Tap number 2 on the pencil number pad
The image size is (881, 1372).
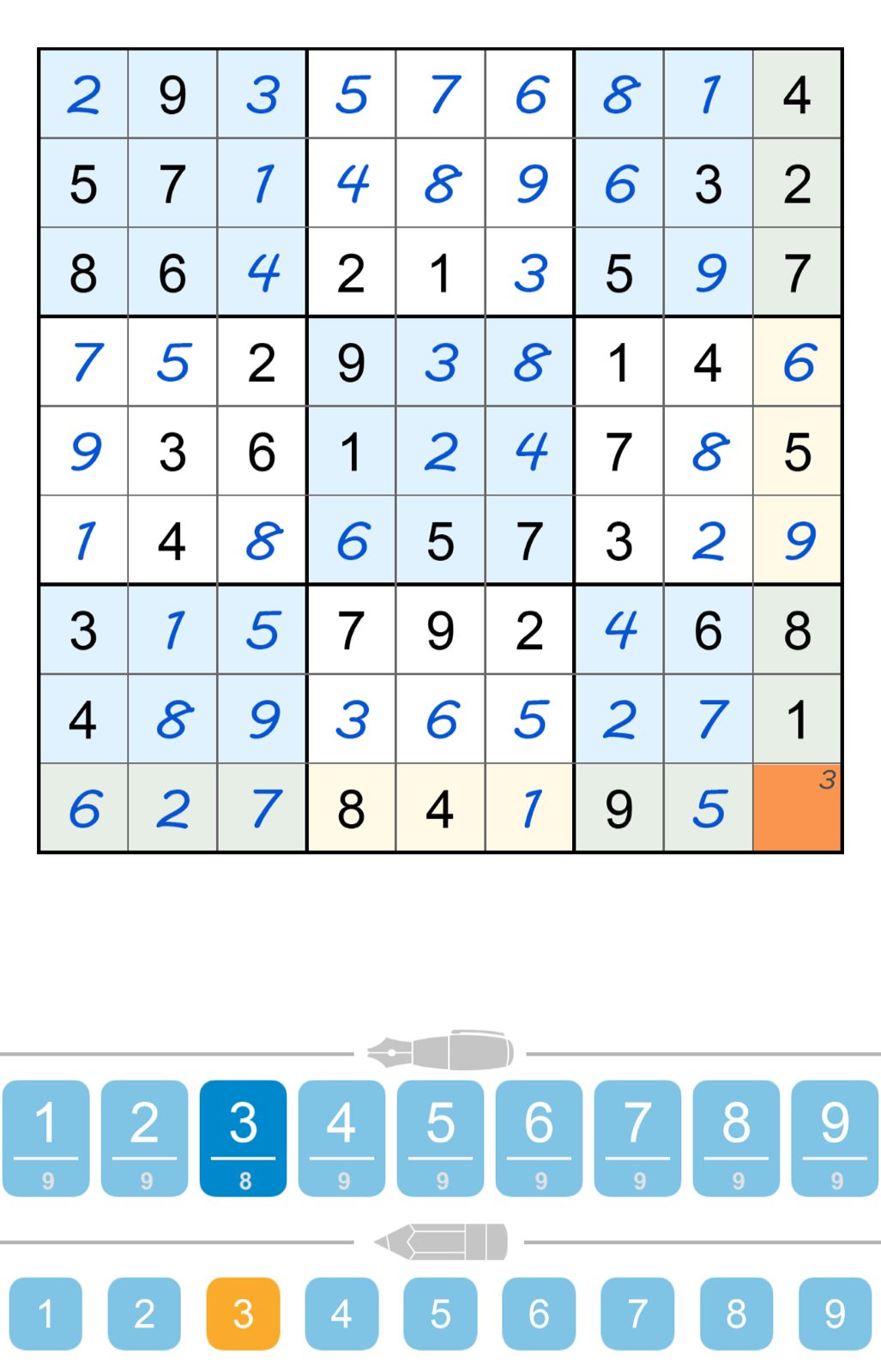tap(146, 1315)
